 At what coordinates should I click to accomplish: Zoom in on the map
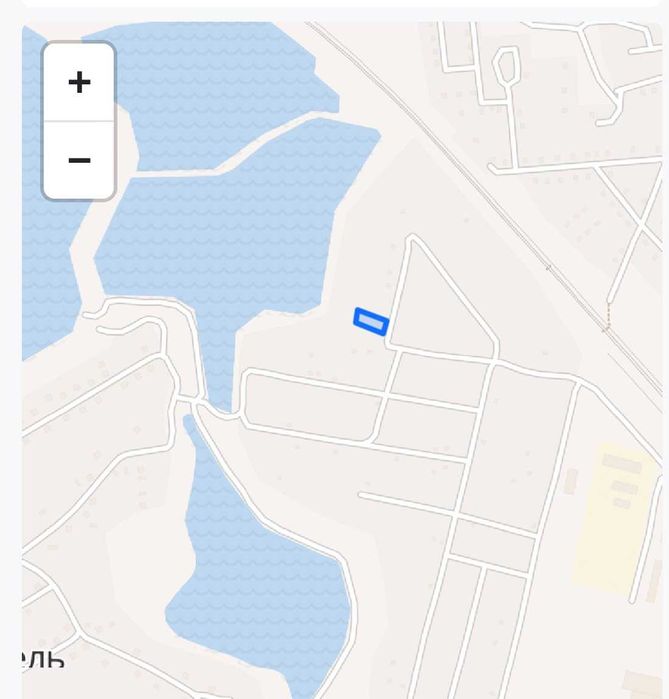[79, 82]
